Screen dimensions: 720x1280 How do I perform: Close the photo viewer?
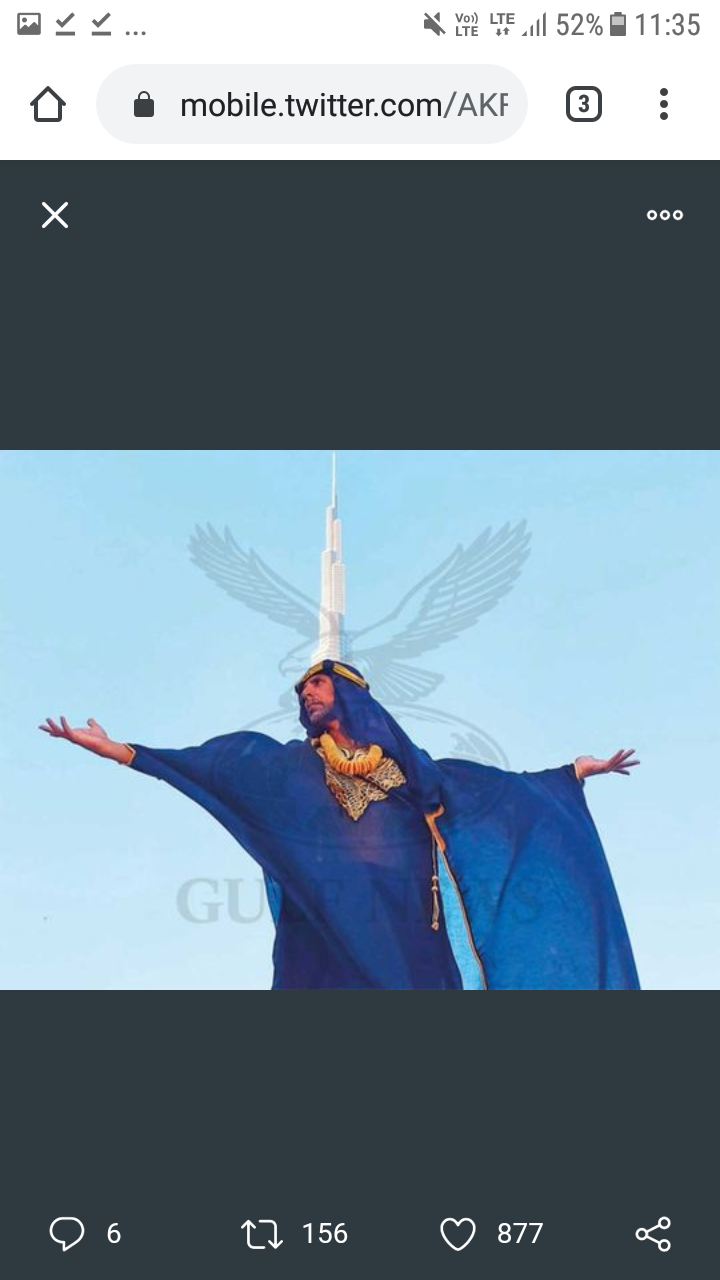(55, 215)
